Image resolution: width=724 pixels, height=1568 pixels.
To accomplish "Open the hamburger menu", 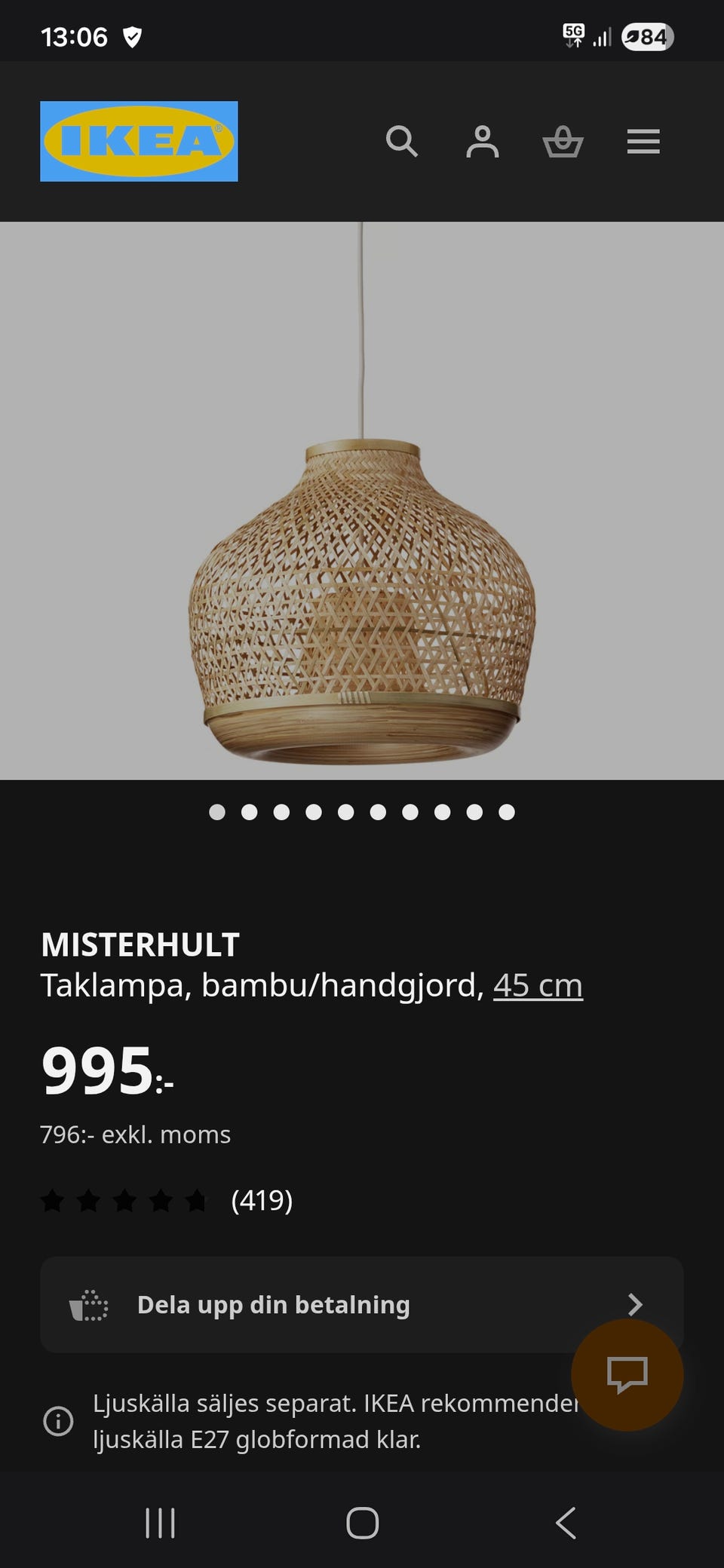I will [643, 141].
